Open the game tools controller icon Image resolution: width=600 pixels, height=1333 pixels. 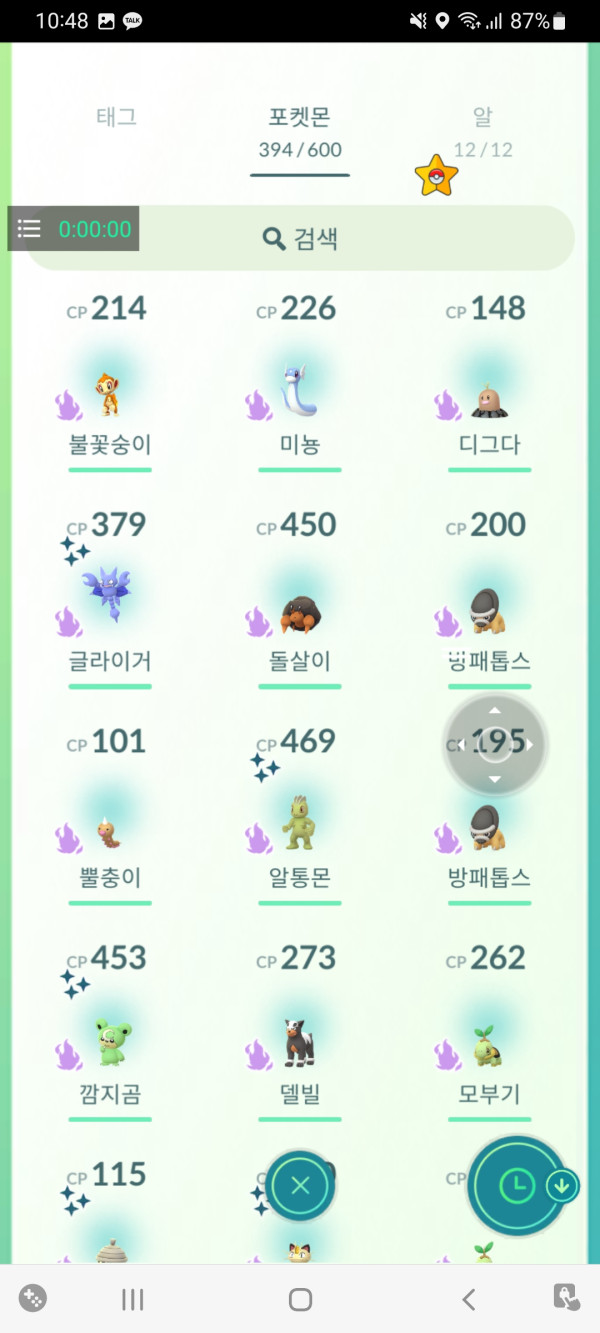pyautogui.click(x=33, y=1298)
